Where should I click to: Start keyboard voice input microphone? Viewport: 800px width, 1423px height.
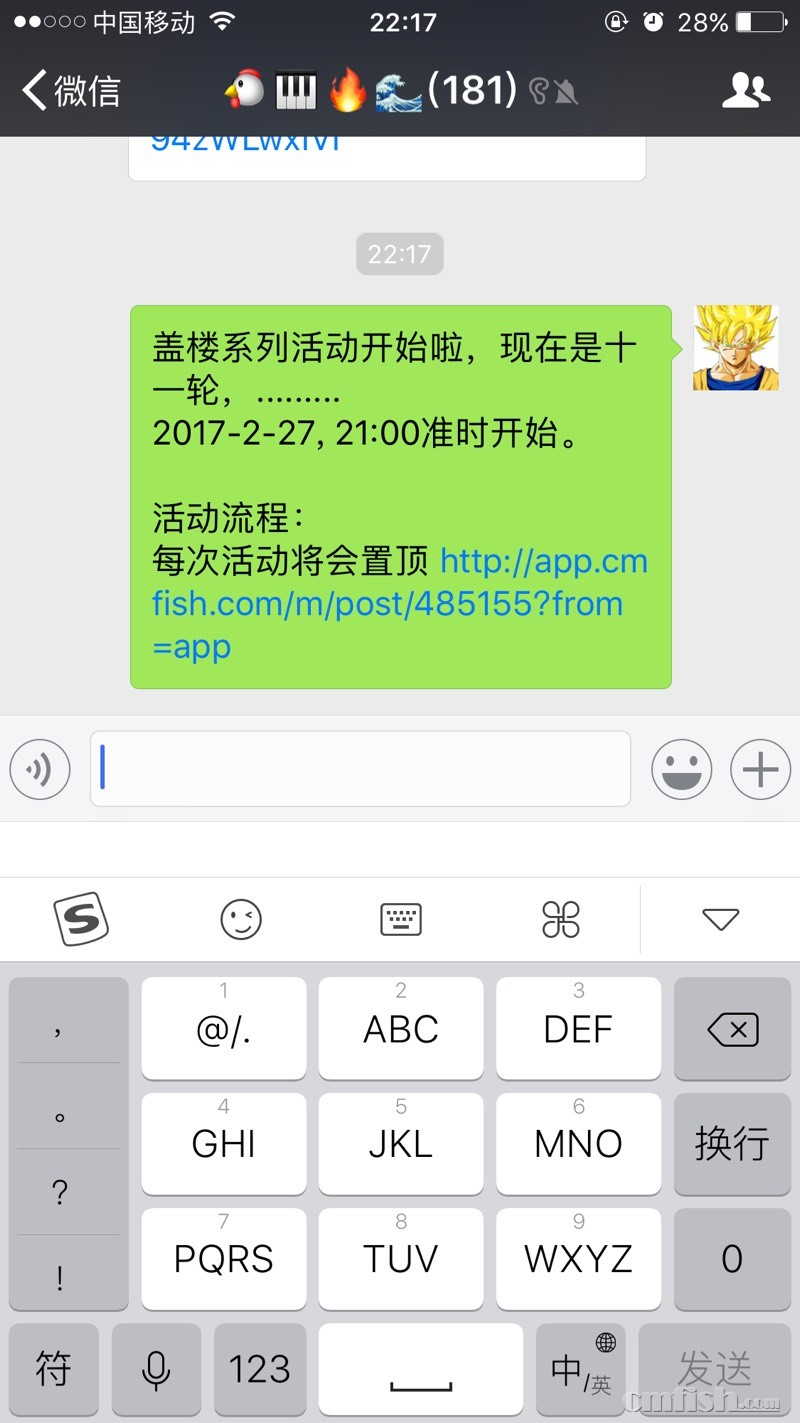(x=156, y=1369)
